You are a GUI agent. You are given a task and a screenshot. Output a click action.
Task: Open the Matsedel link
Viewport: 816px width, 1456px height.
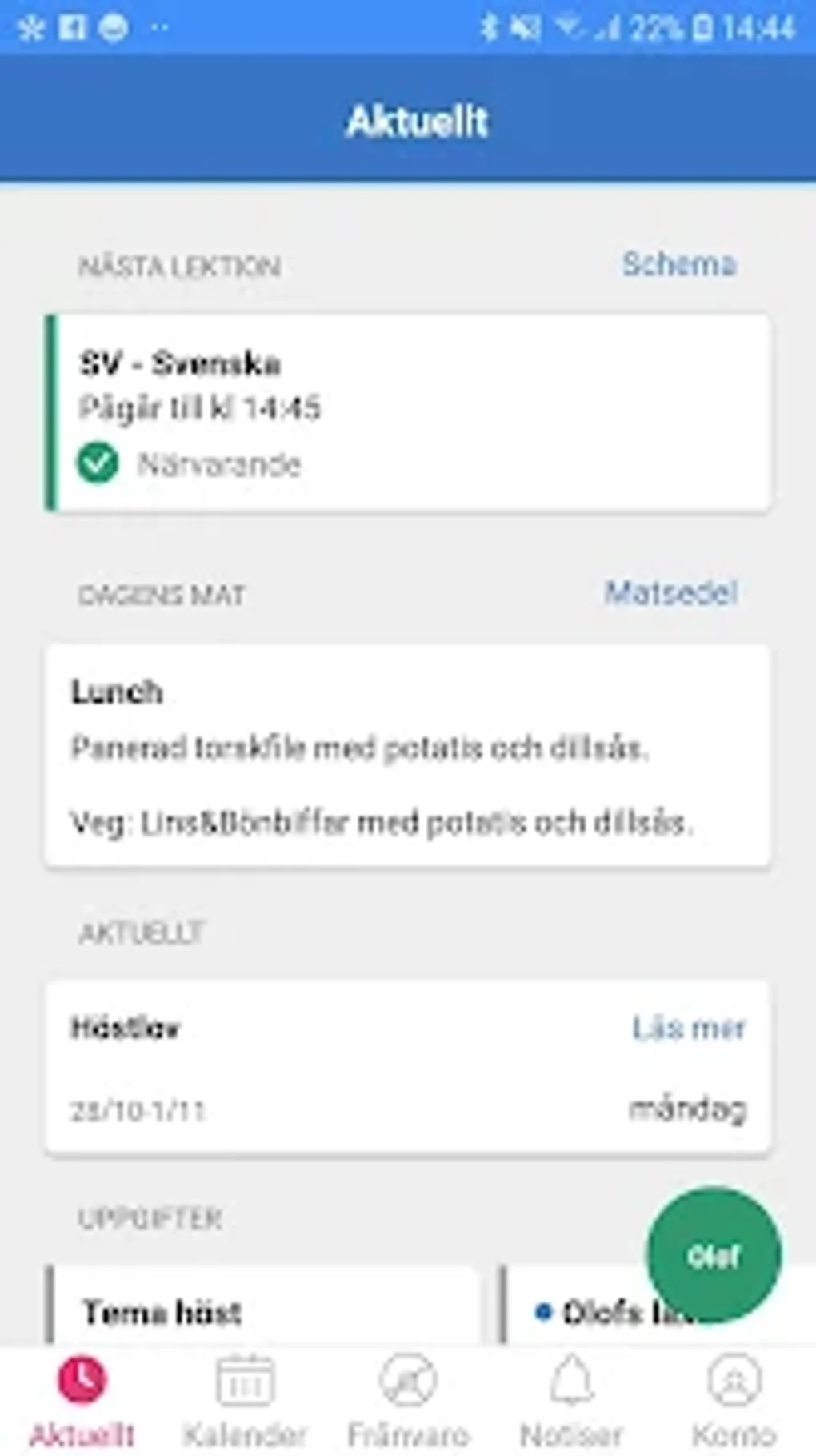click(x=670, y=593)
